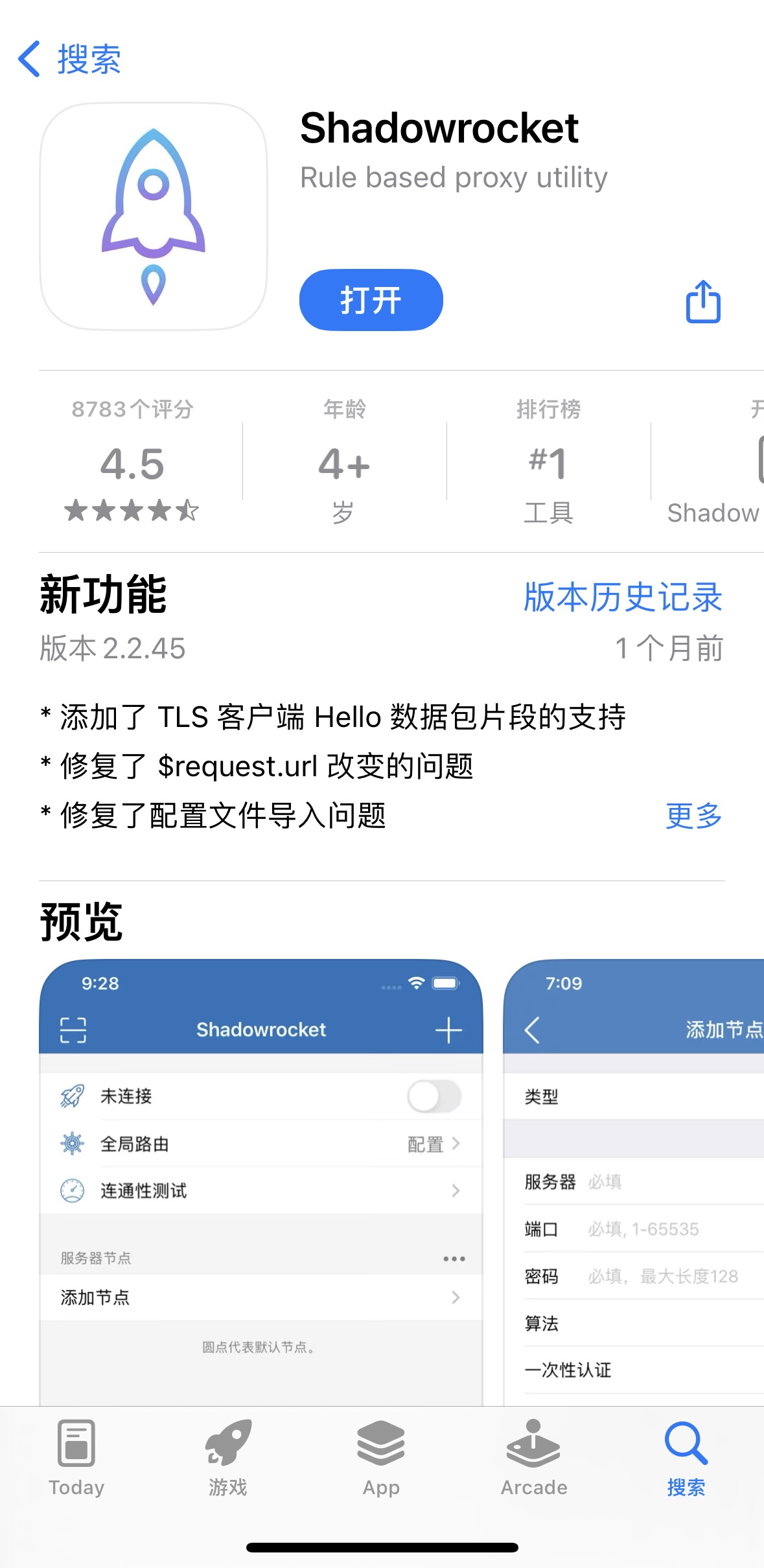Open the first preview screenshot
The image size is (764, 1568).
pos(261,1179)
